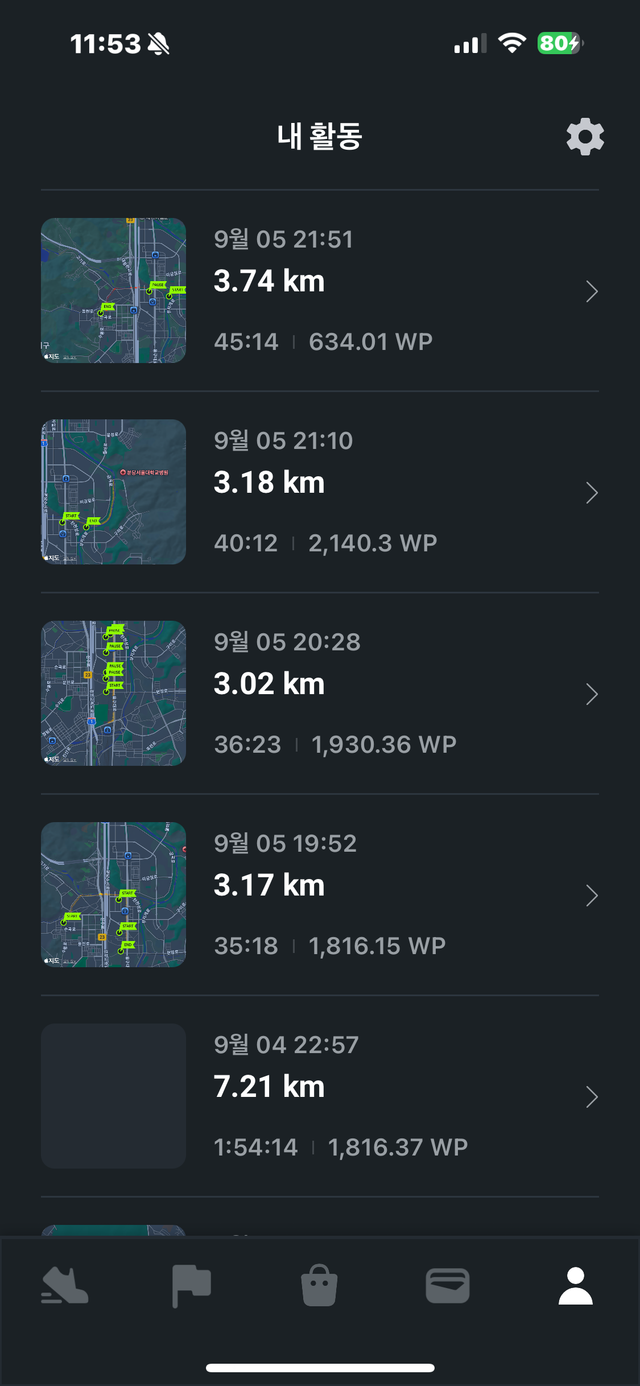640x1386 pixels.
Task: Open the settings gear icon
Action: [x=585, y=137]
